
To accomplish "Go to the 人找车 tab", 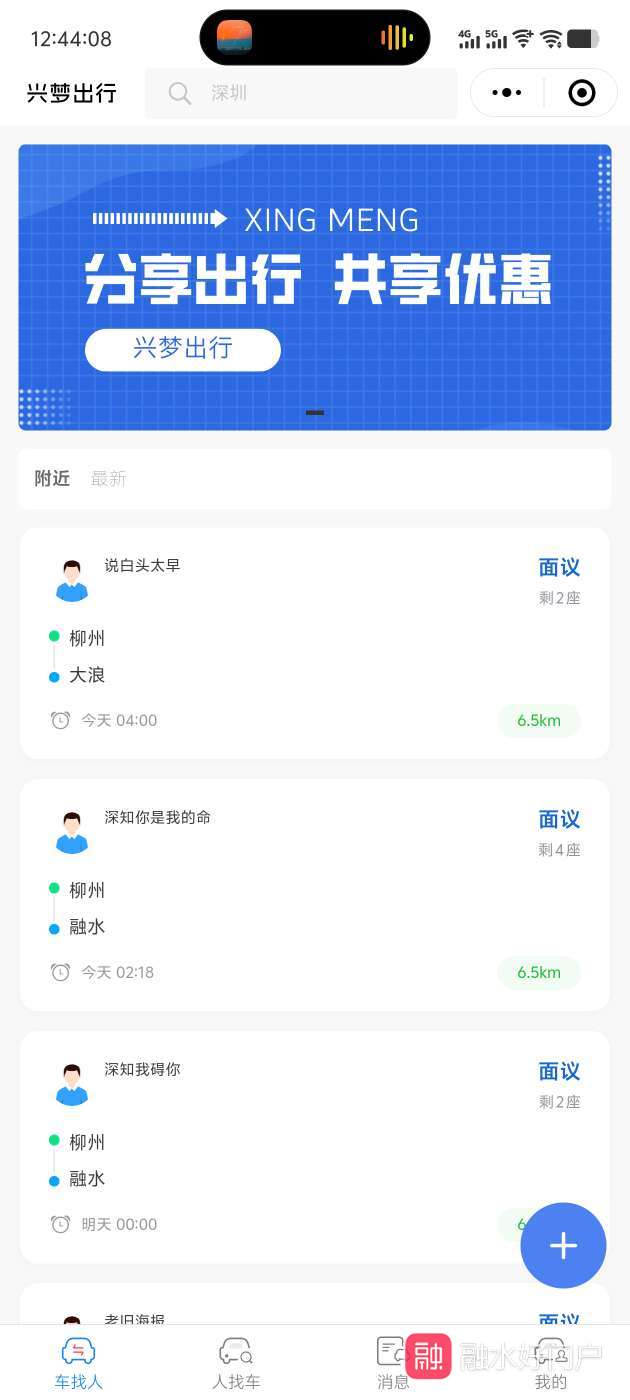I will click(236, 1364).
